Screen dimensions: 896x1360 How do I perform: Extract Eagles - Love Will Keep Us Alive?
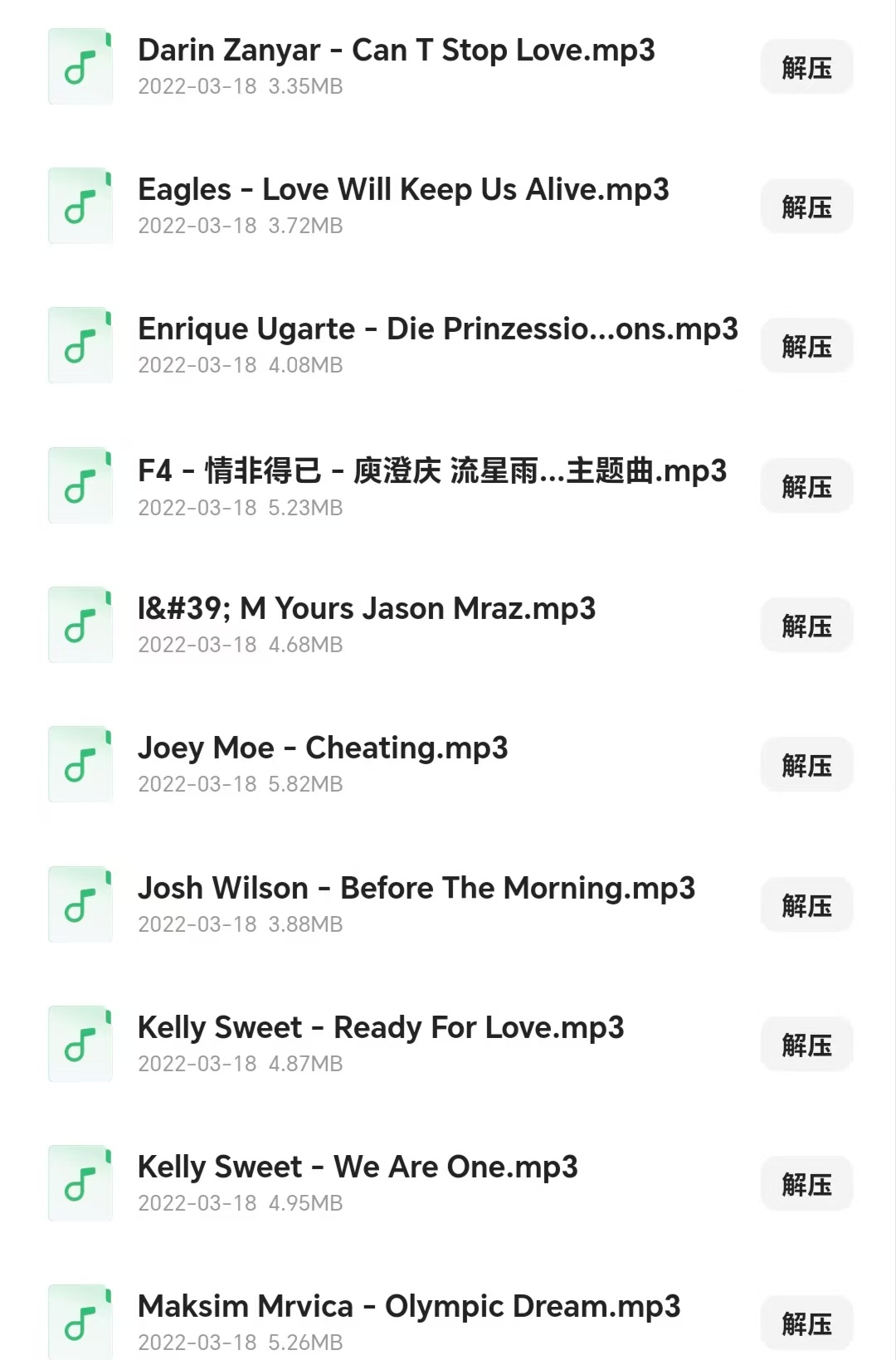[x=806, y=207]
